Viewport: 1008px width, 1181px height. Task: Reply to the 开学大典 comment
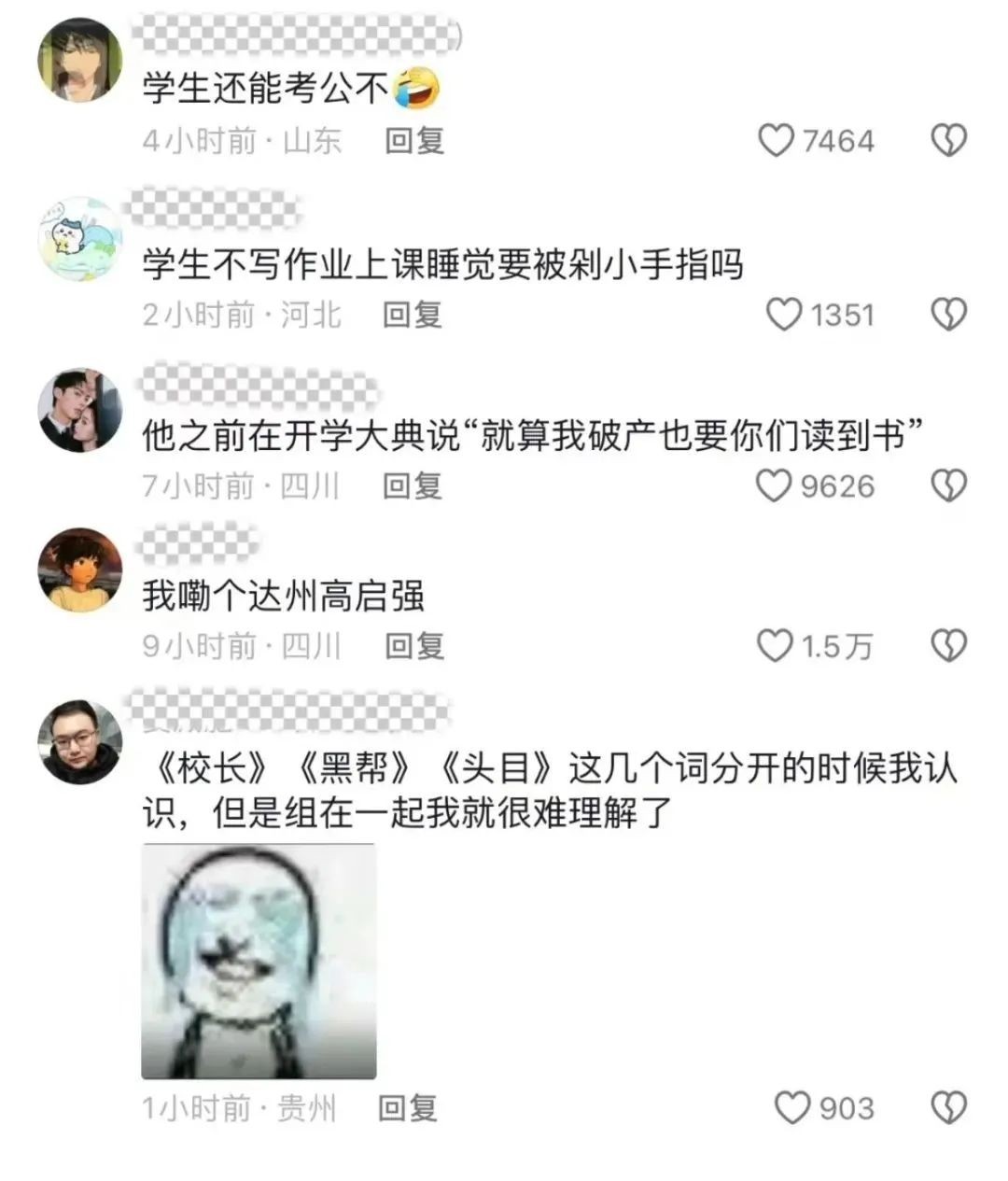pyautogui.click(x=412, y=485)
